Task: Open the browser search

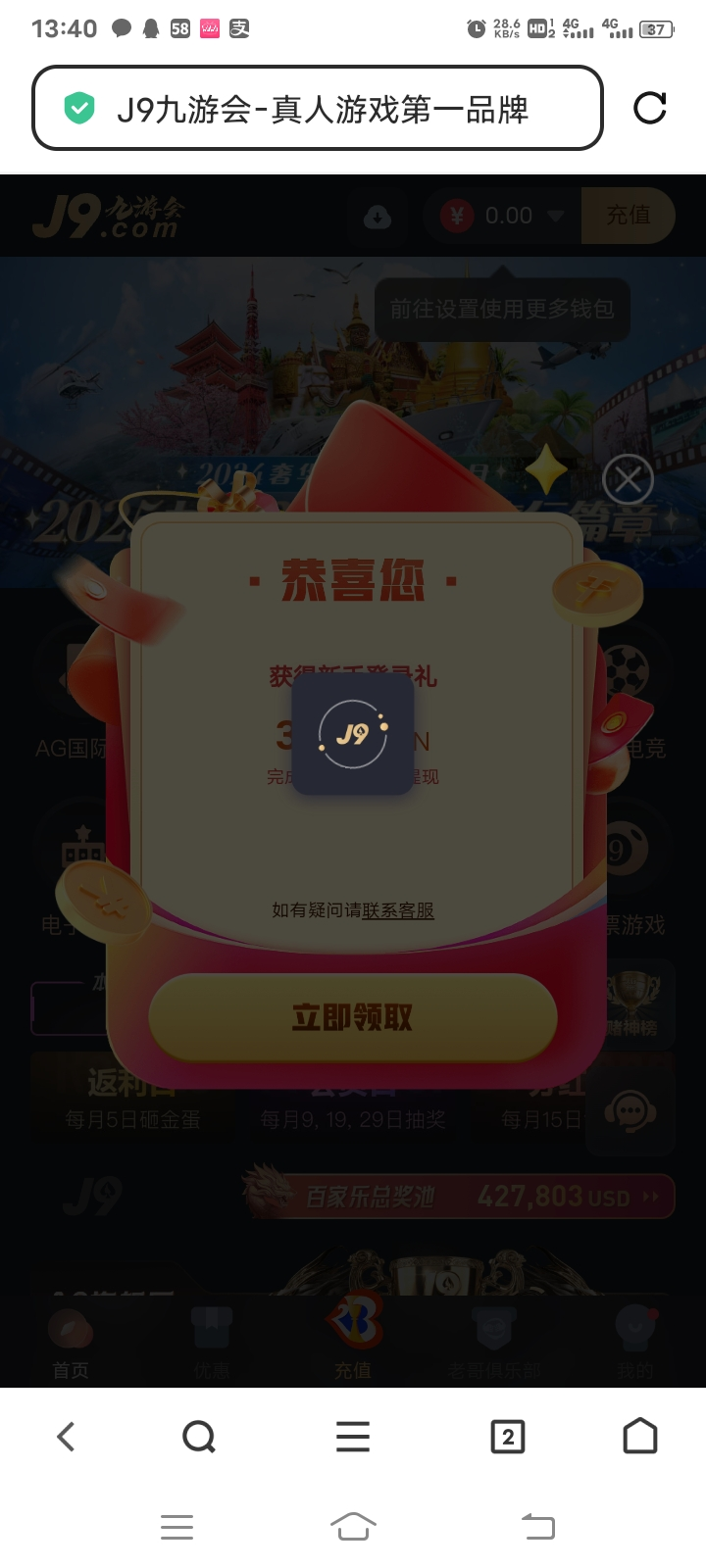Action: pos(199,1437)
